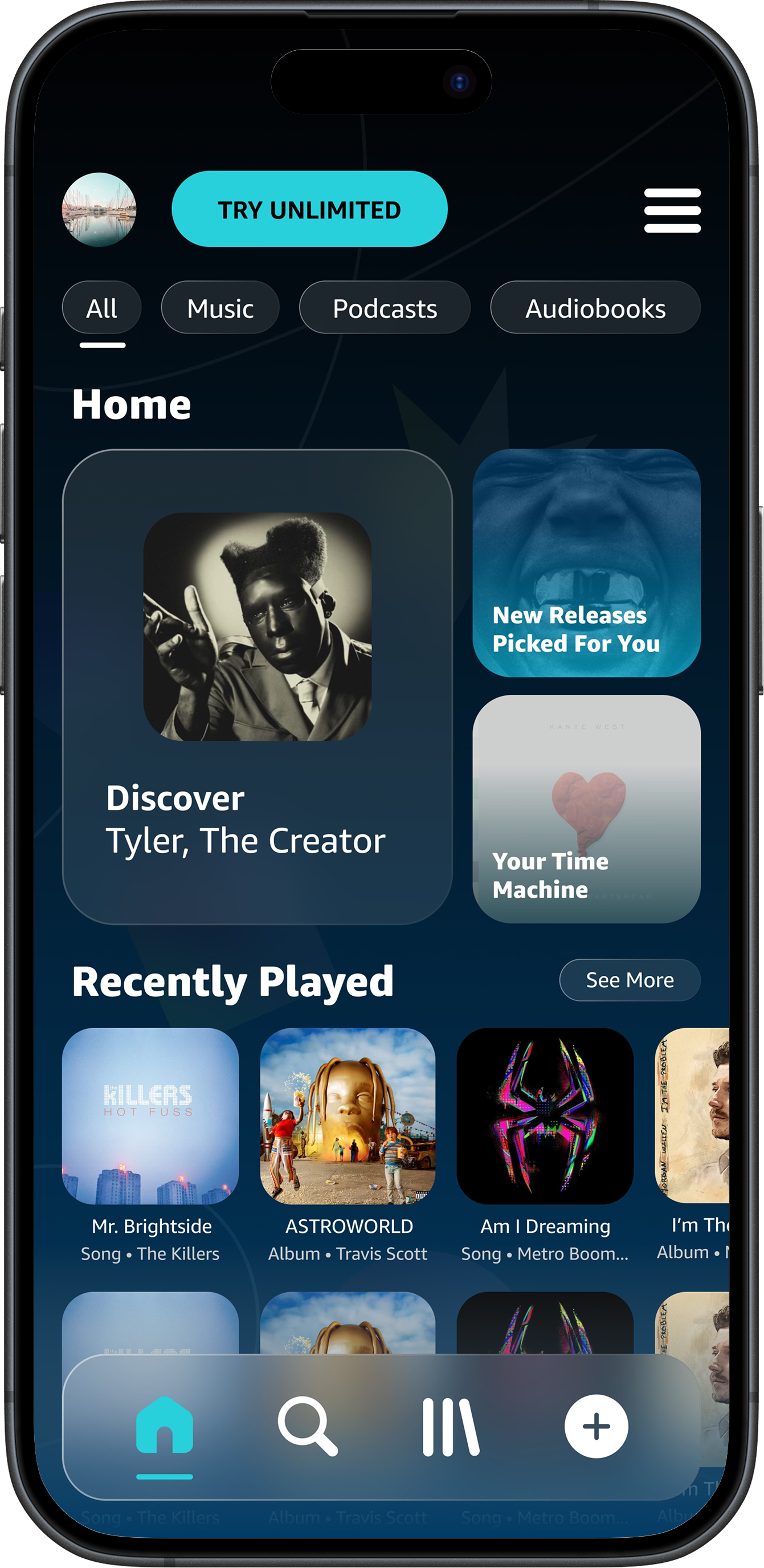Viewport: 764px width, 1568px height.
Task: Open the Discover Tyler, The Creator card
Action: click(x=258, y=687)
